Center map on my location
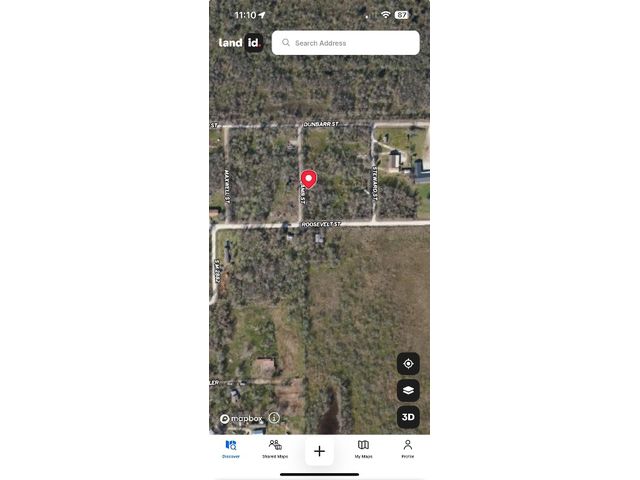This screenshot has width=640, height=480. 408,363
